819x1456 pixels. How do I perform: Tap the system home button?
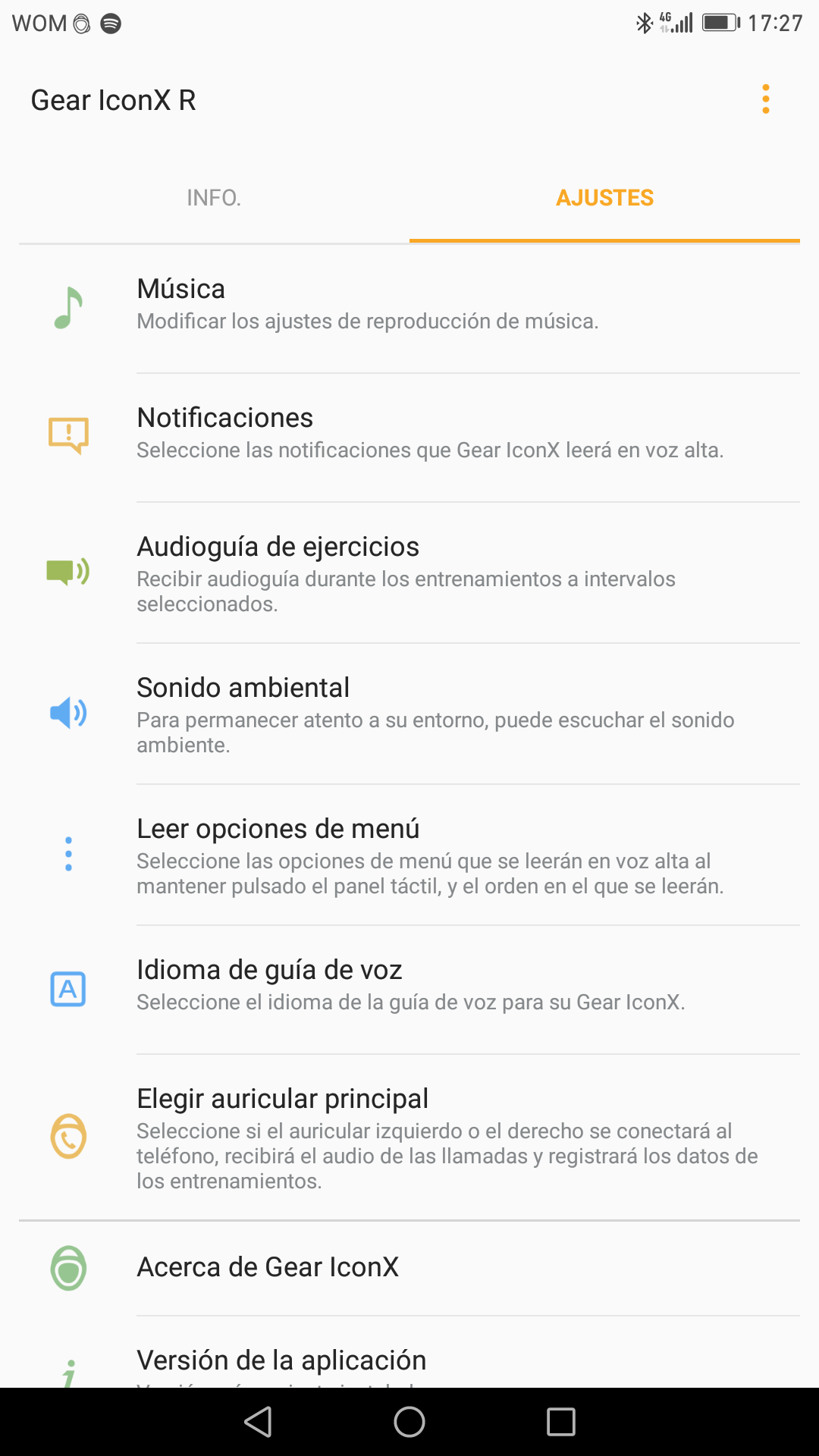(409, 1422)
